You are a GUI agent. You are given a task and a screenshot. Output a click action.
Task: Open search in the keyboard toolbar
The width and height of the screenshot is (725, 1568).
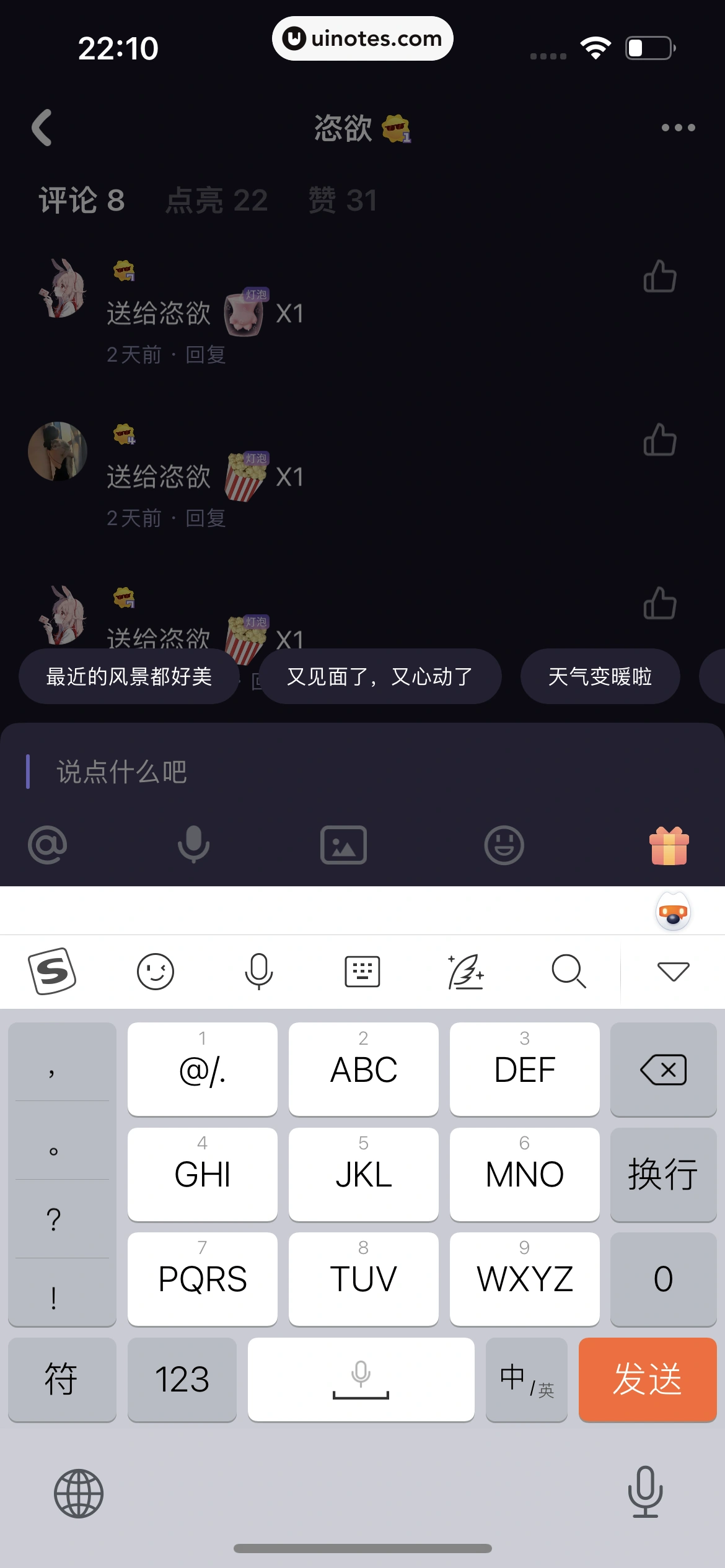(568, 971)
